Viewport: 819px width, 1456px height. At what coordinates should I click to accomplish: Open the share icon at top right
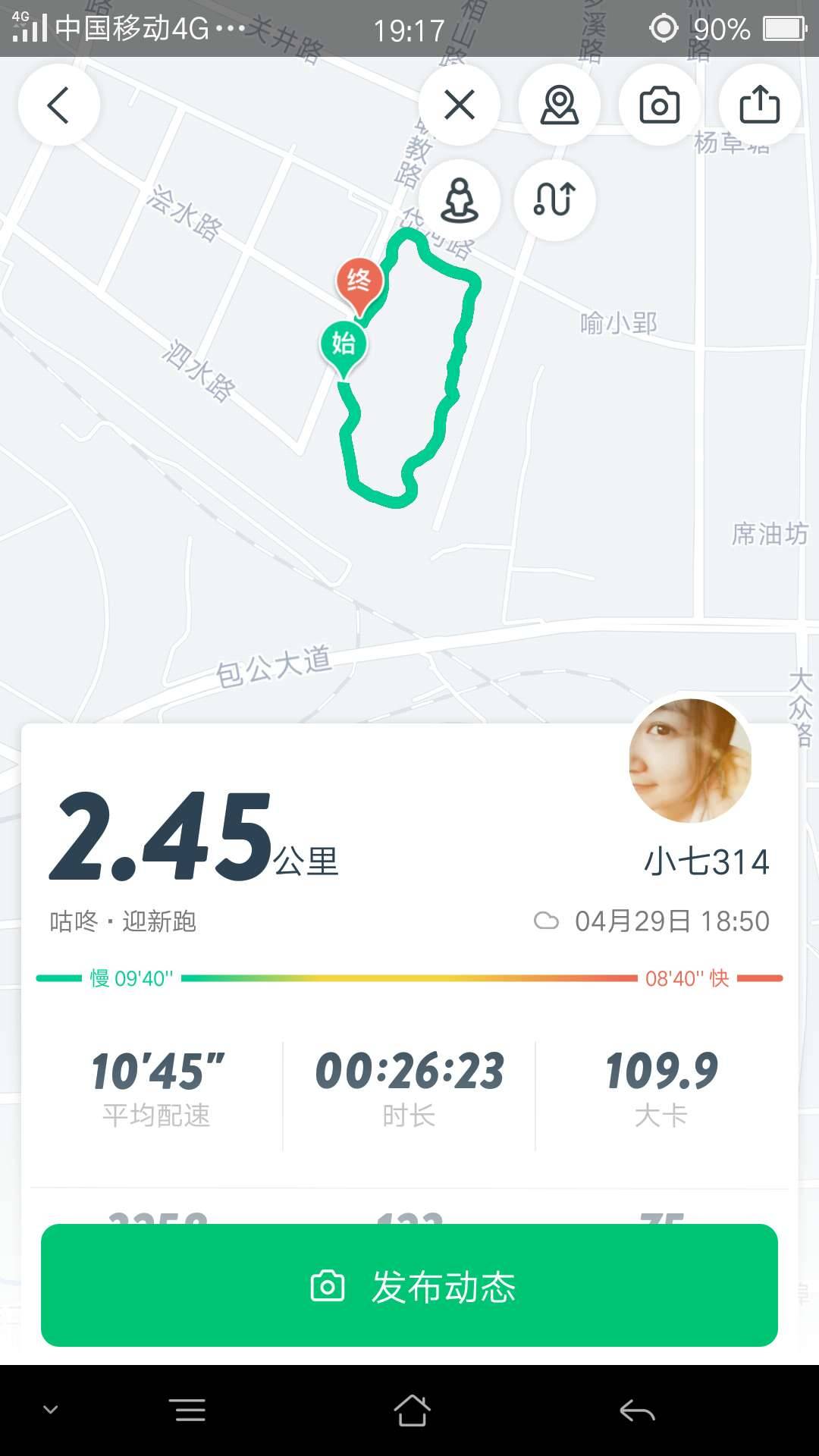tap(759, 105)
